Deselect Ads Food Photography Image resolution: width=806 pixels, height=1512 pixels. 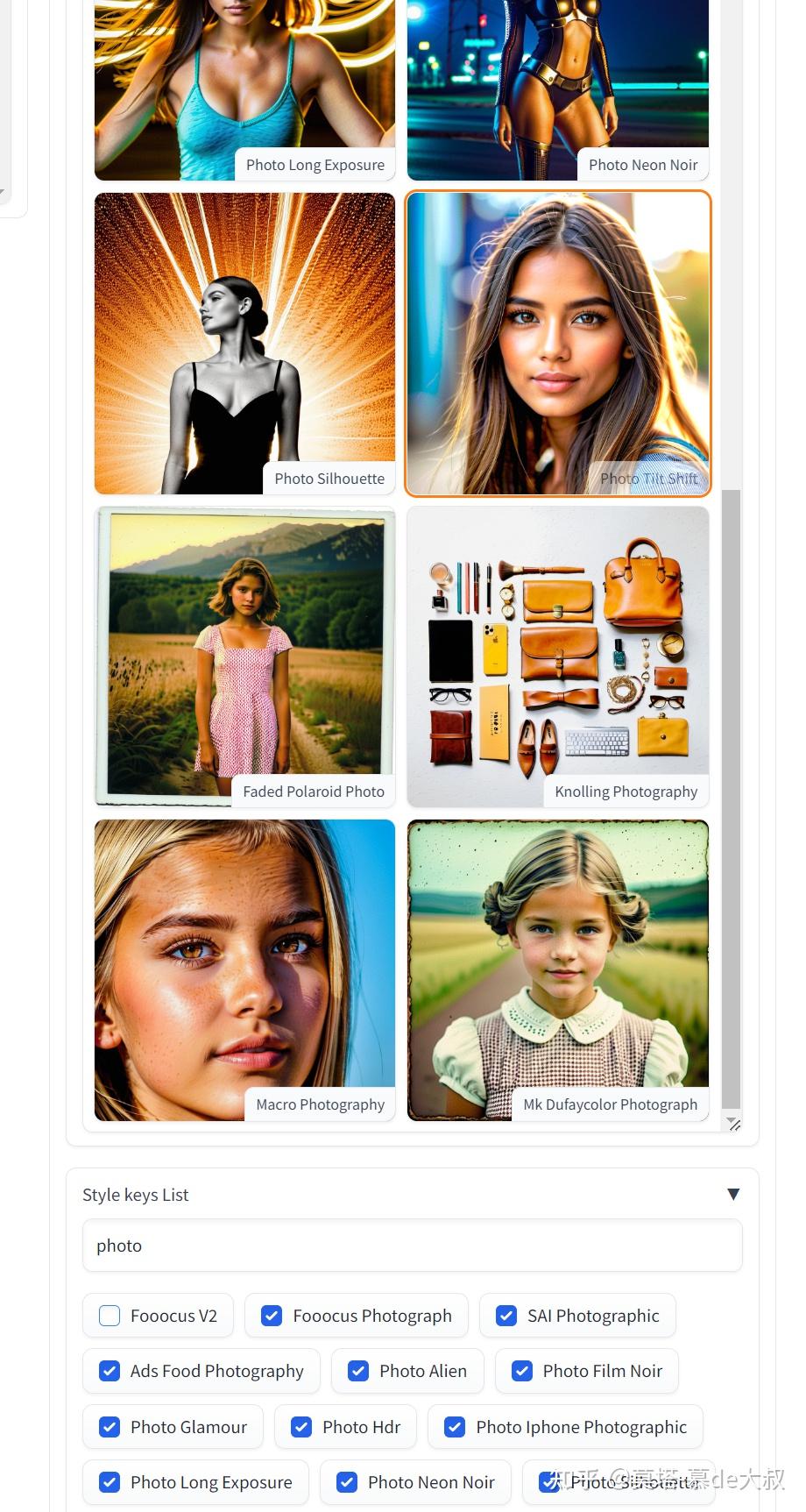click(x=110, y=1371)
